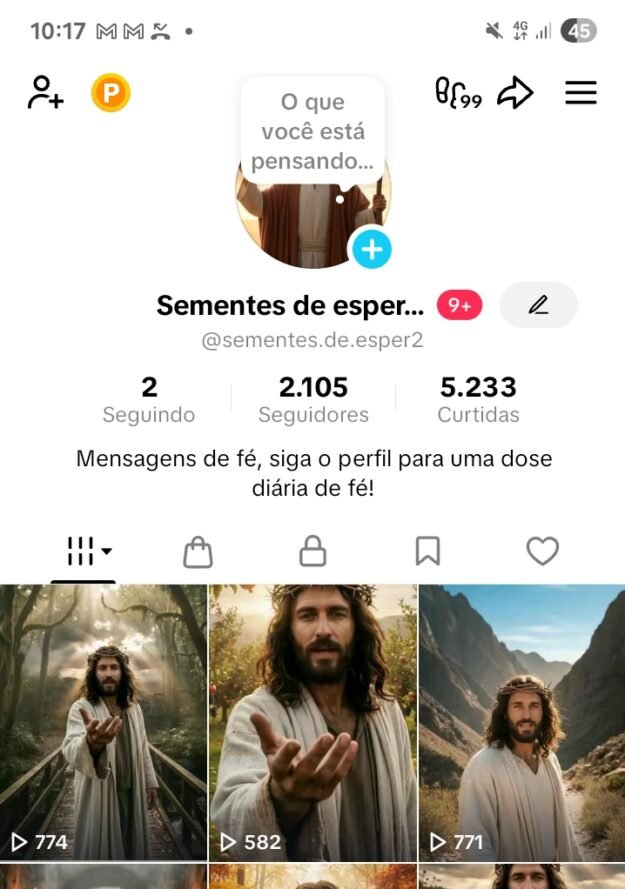Tap the 'O que você está pensando' bubble
This screenshot has height=889, width=625.
[x=312, y=131]
